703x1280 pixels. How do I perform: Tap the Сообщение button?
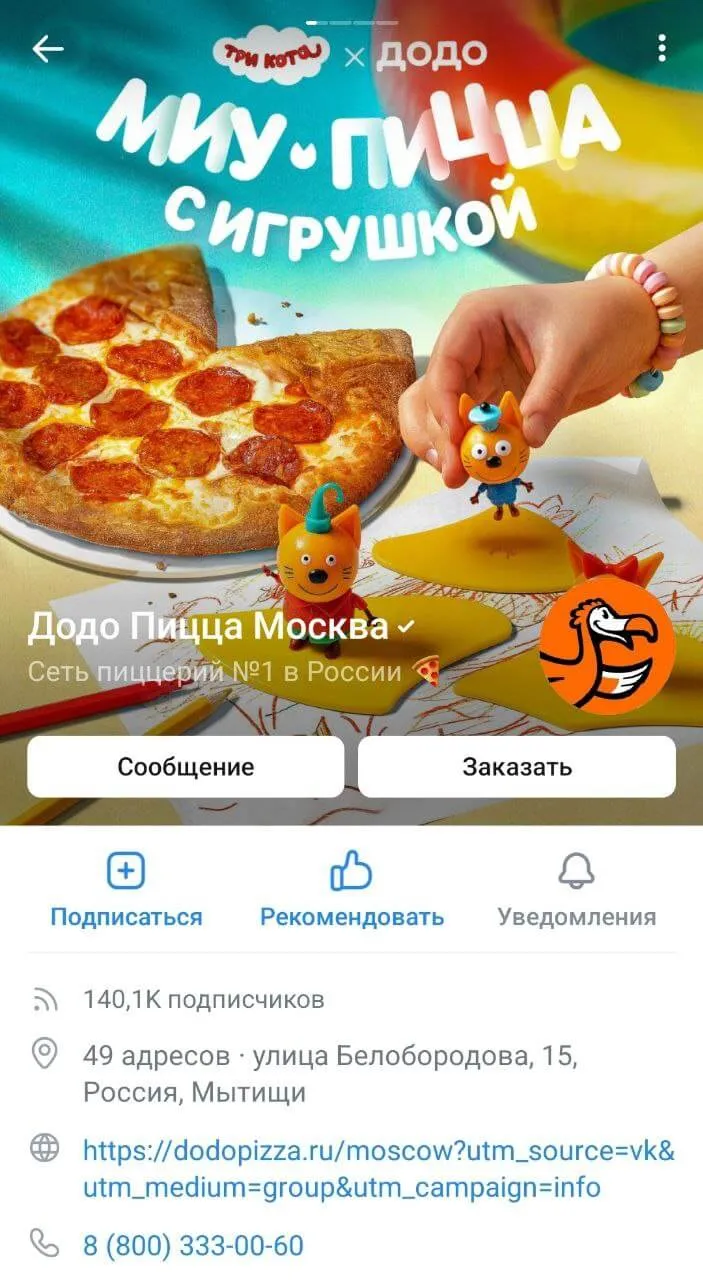click(186, 767)
